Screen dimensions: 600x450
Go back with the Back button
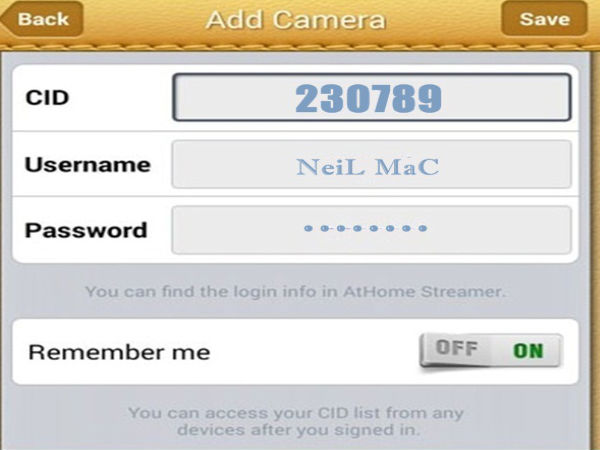pos(43,19)
